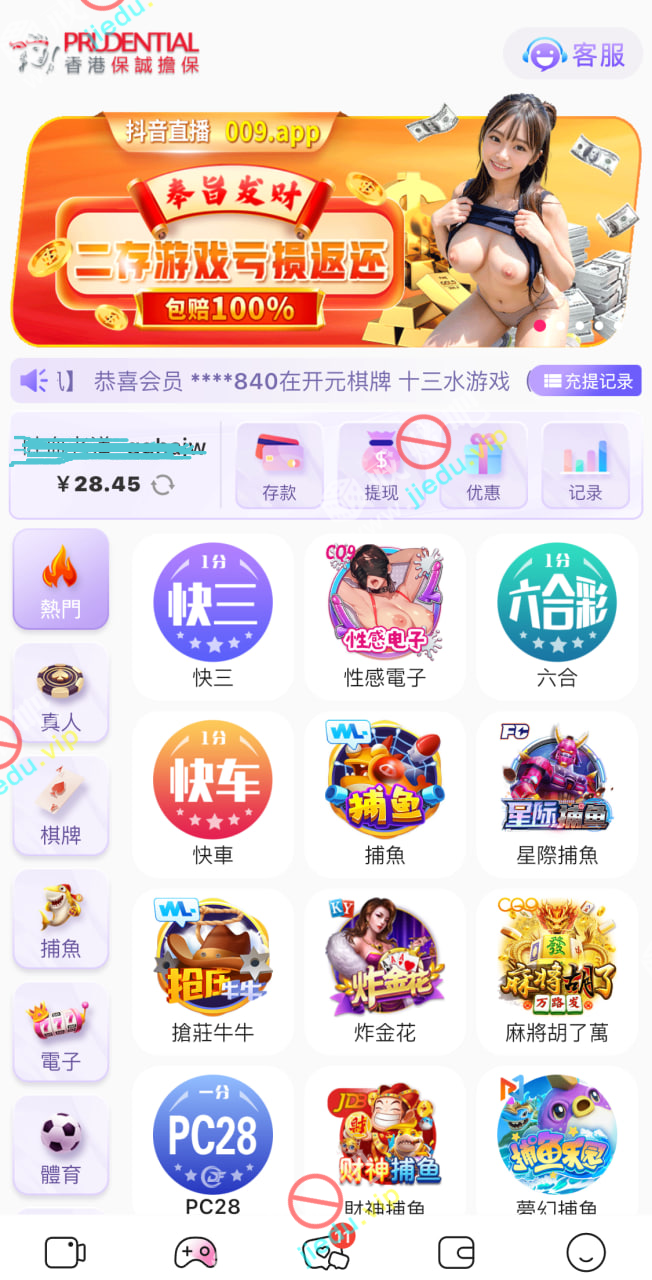652x1280 pixels.
Task: Open 提现 withdrawal page
Action: pos(381,466)
